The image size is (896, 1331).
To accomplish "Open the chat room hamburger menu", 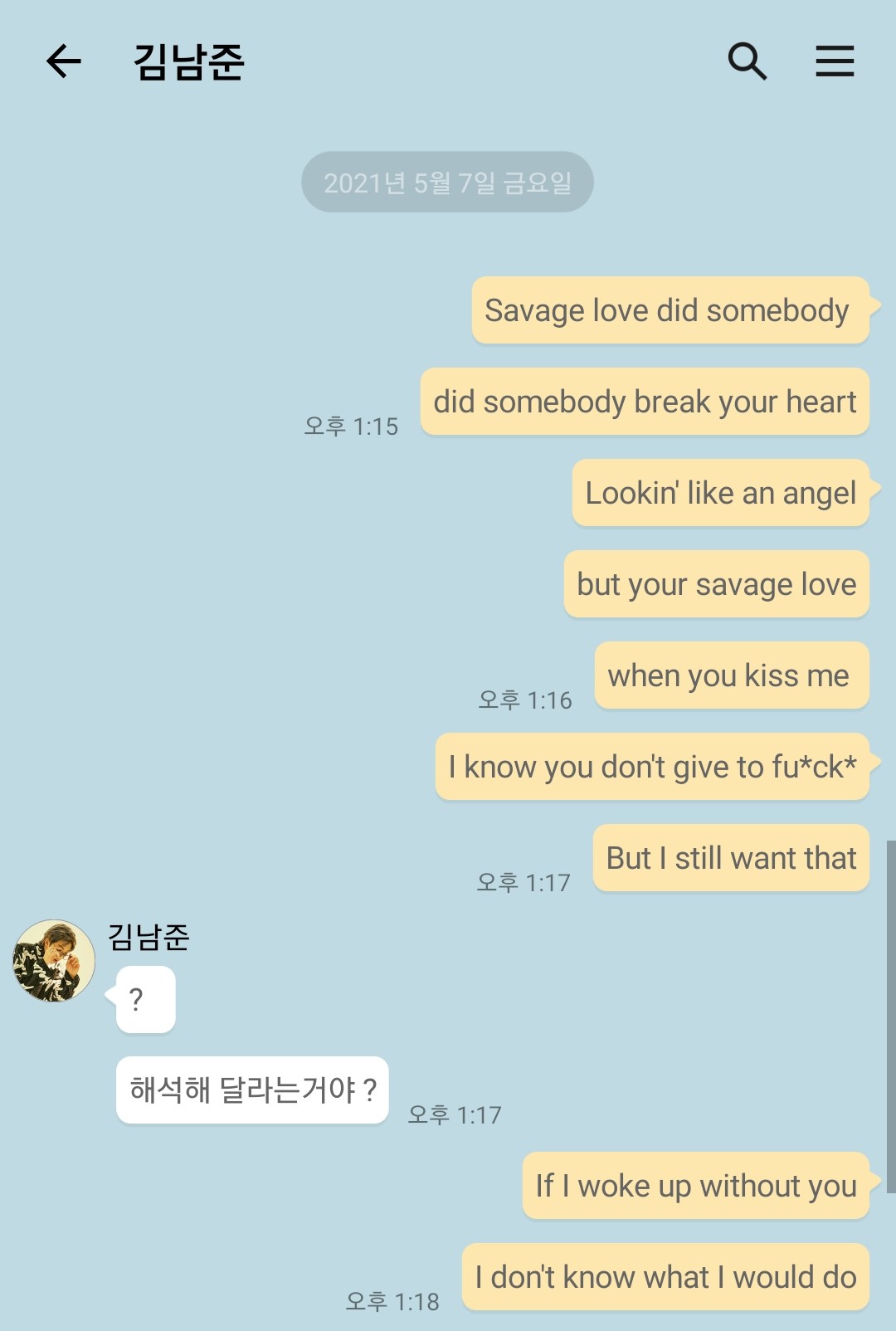I will (835, 61).
